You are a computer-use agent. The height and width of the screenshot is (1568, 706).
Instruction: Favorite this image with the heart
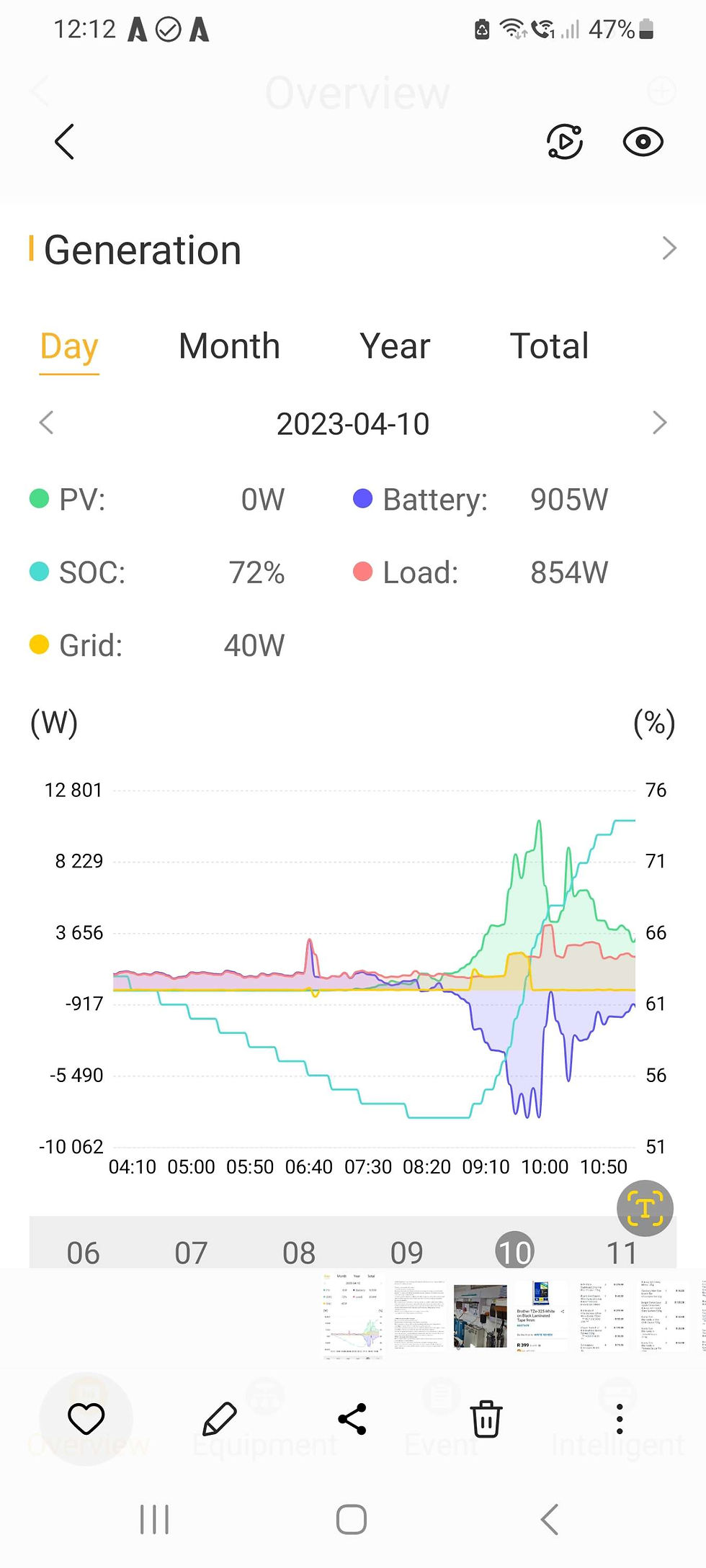pos(86,1419)
